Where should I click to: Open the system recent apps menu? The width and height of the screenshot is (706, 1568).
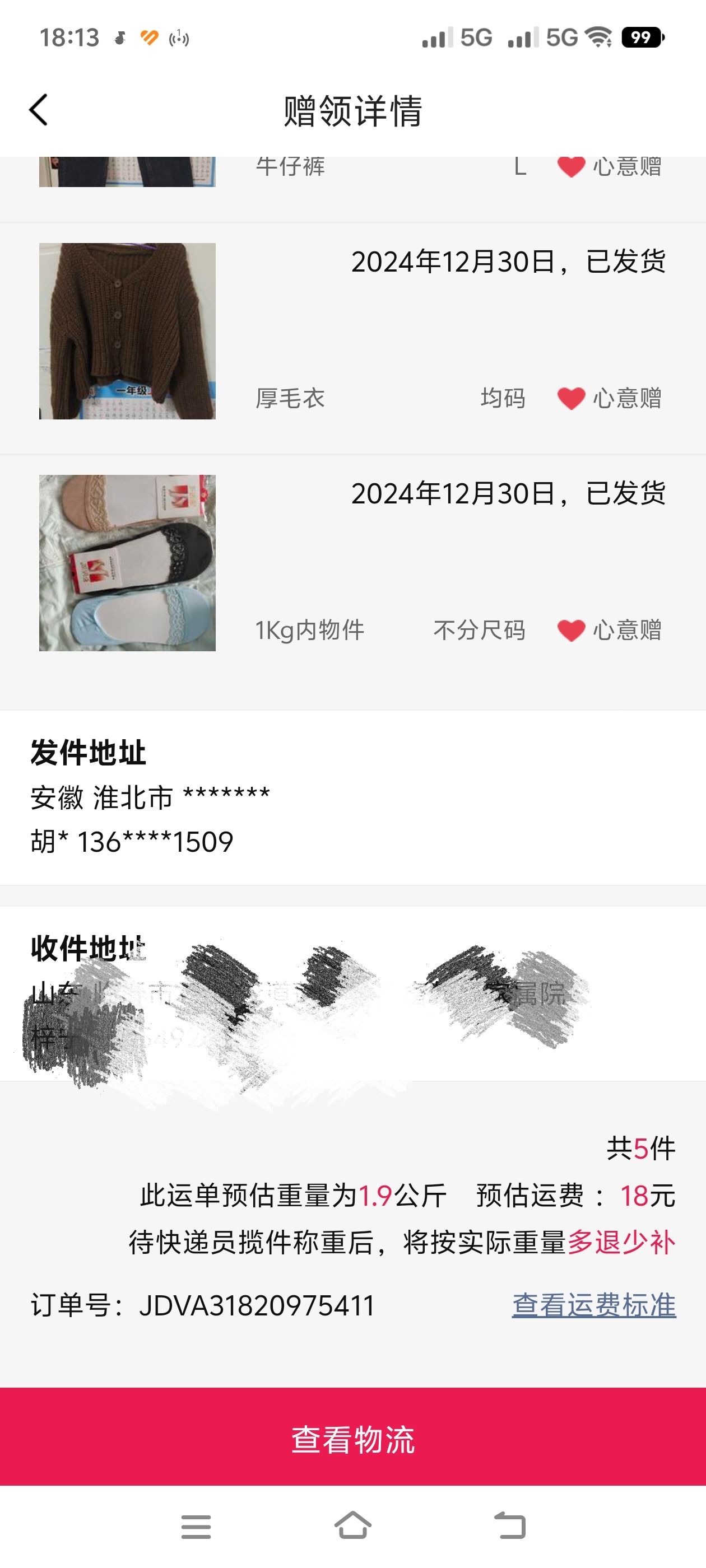click(196, 1527)
